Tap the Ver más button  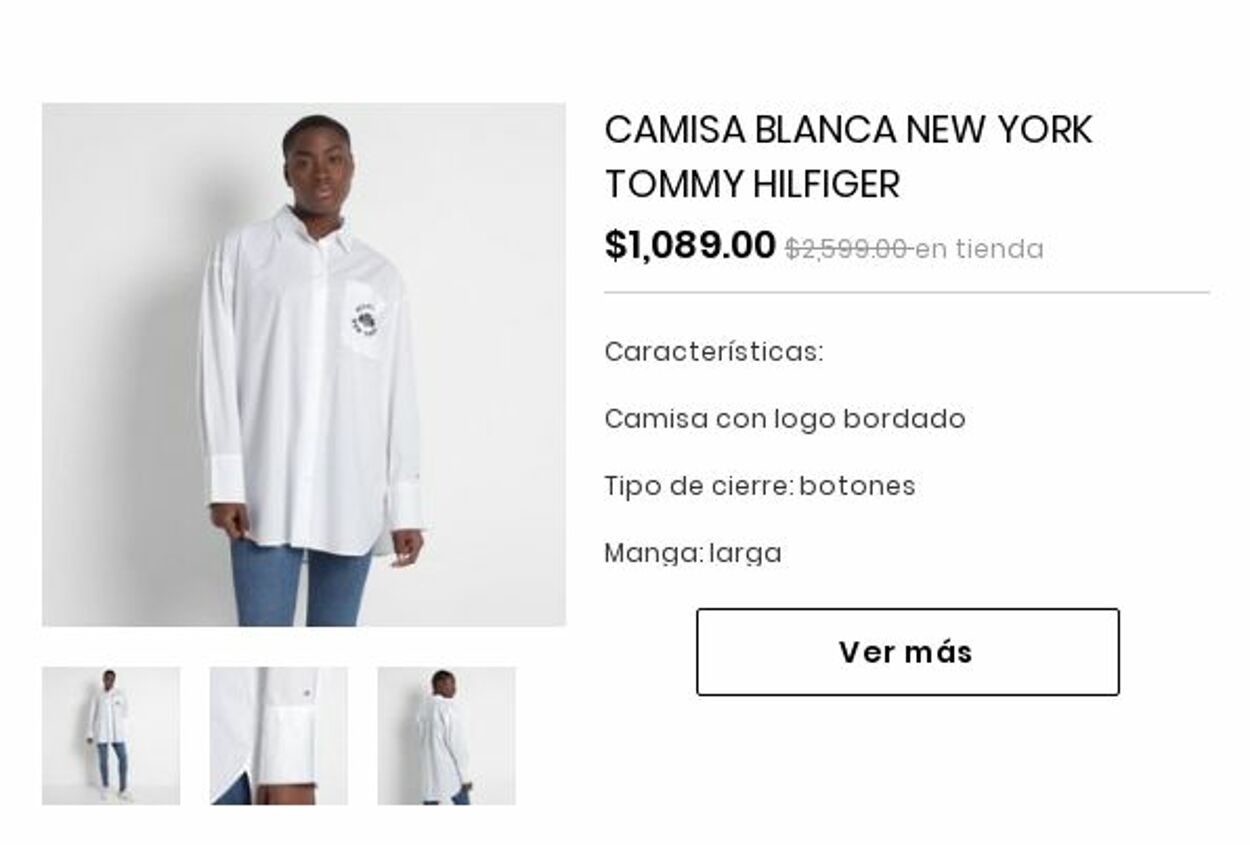coord(907,652)
